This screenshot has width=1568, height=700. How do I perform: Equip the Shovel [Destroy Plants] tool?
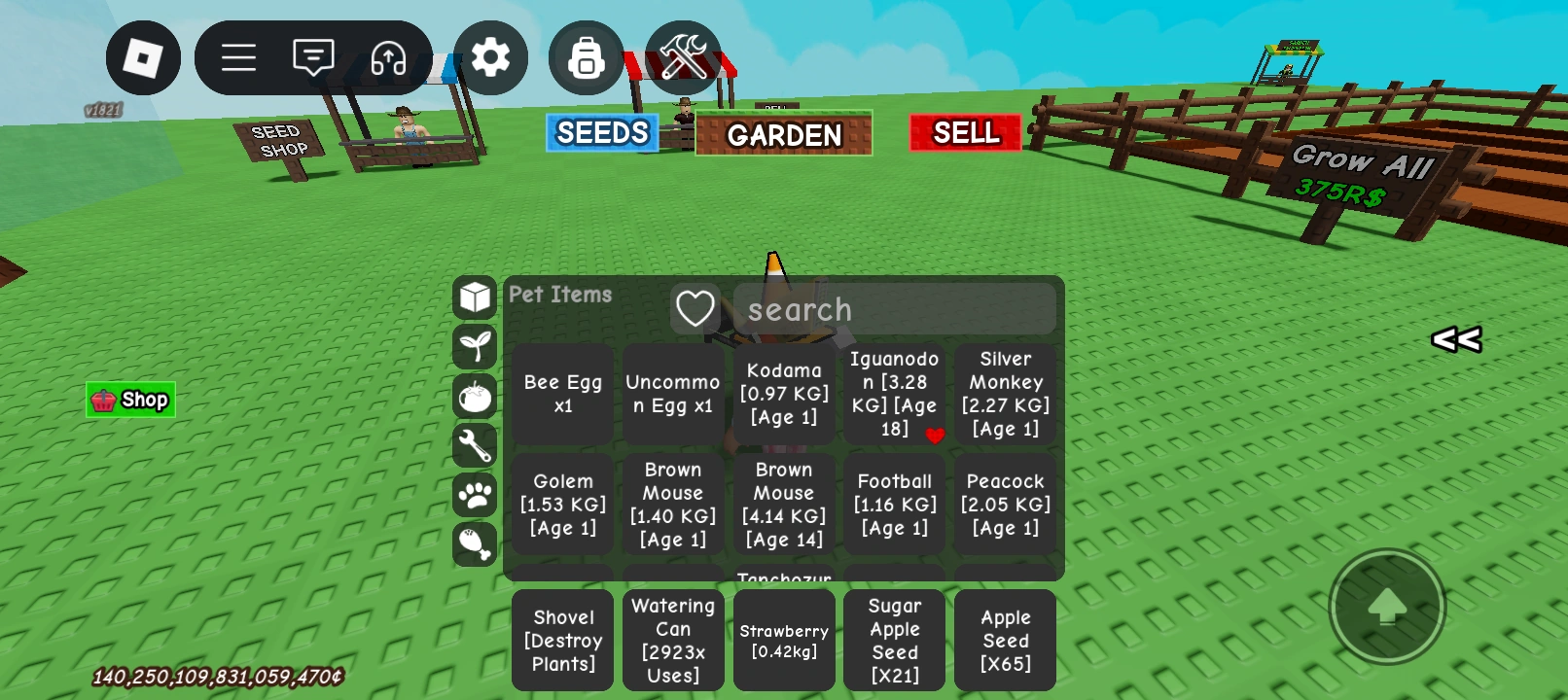point(562,641)
